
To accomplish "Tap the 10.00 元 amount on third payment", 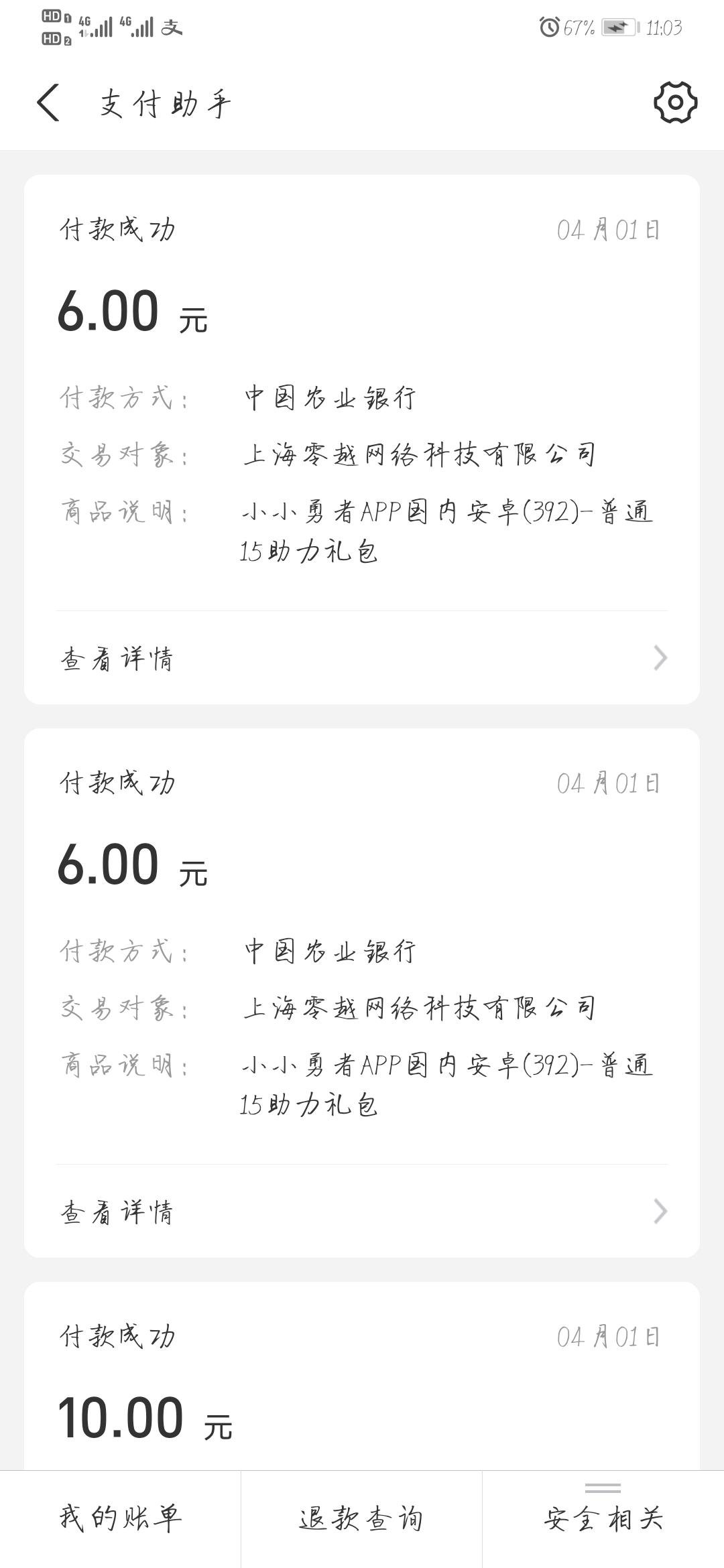I will tap(134, 1417).
